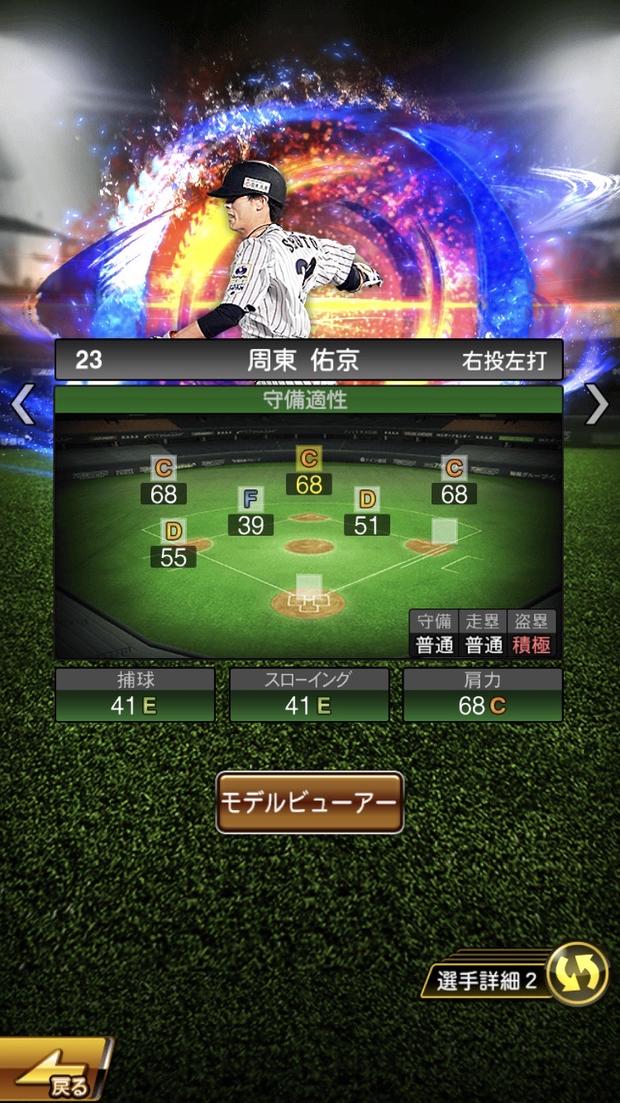Open the モデルビューアー model viewer
This screenshot has height=1103, width=620.
(310, 802)
